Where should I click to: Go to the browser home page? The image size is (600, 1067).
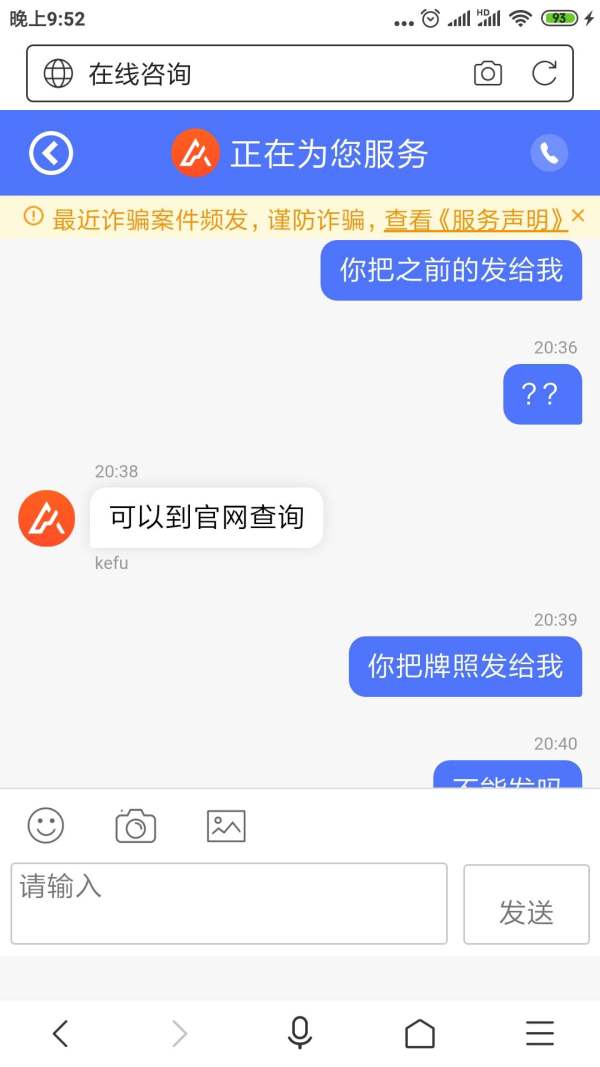[420, 1034]
